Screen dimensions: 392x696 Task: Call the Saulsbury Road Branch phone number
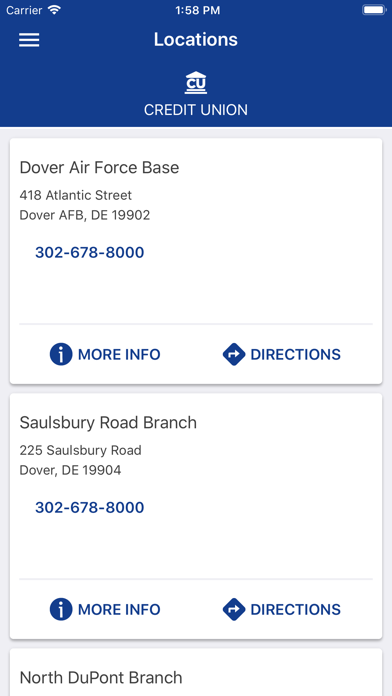coord(90,507)
